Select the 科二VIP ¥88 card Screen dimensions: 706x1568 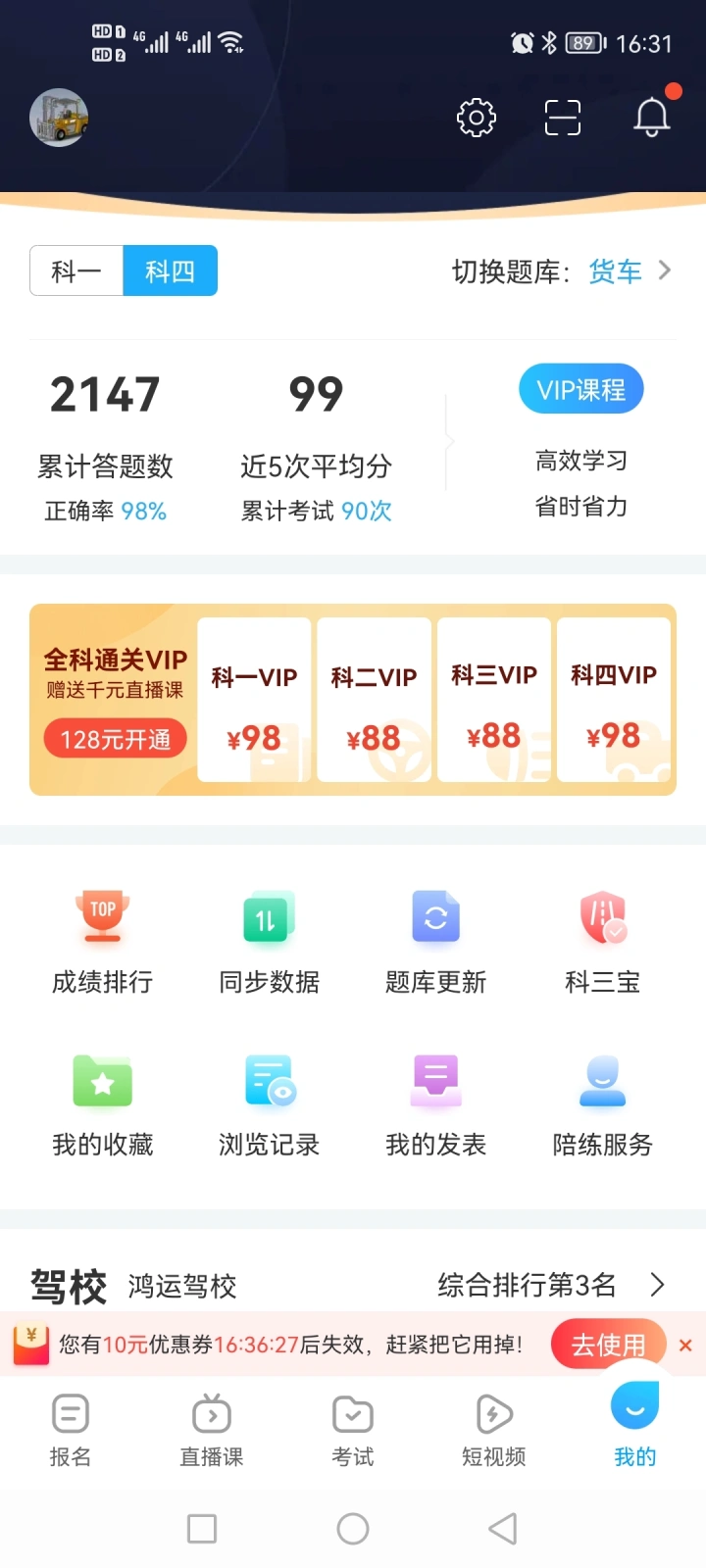(x=375, y=700)
